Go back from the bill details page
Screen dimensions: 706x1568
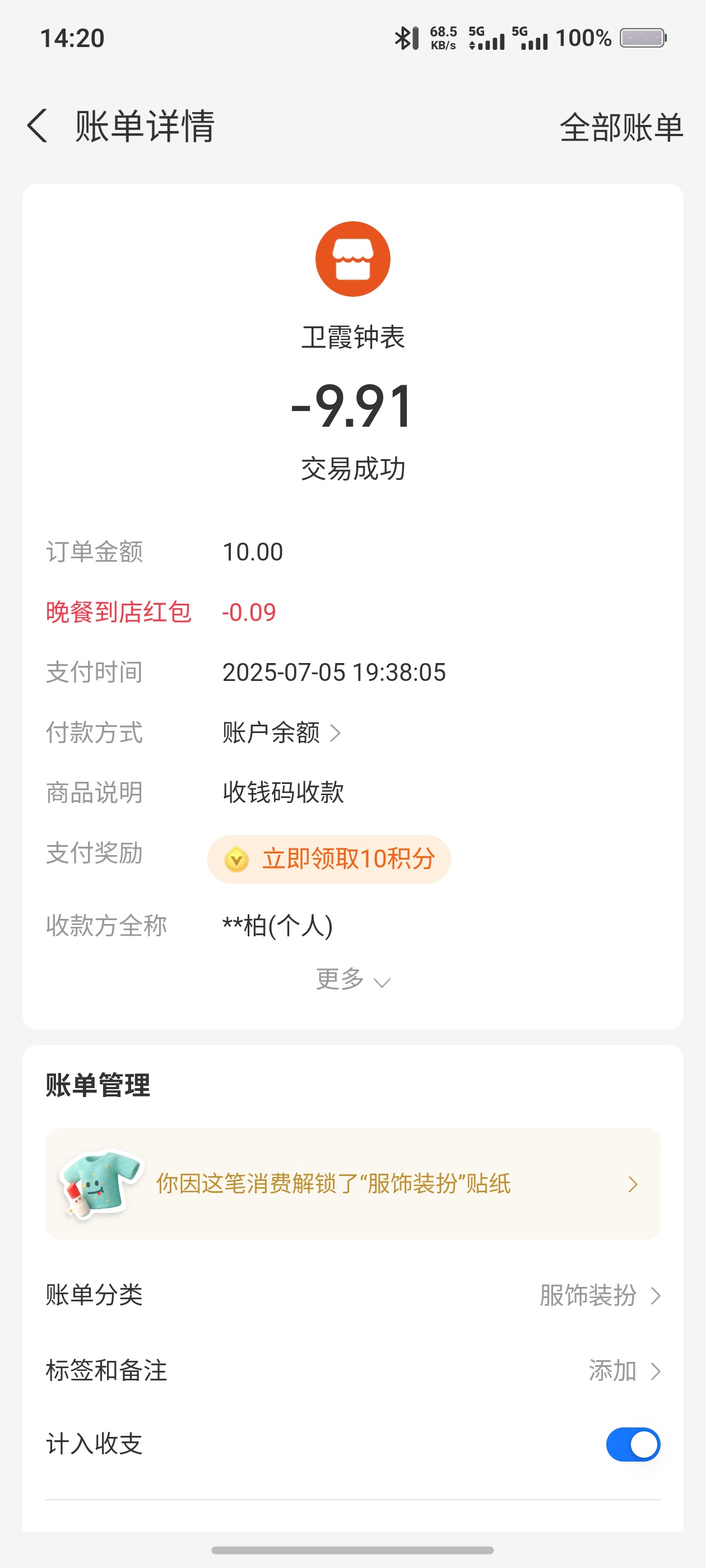pos(37,126)
